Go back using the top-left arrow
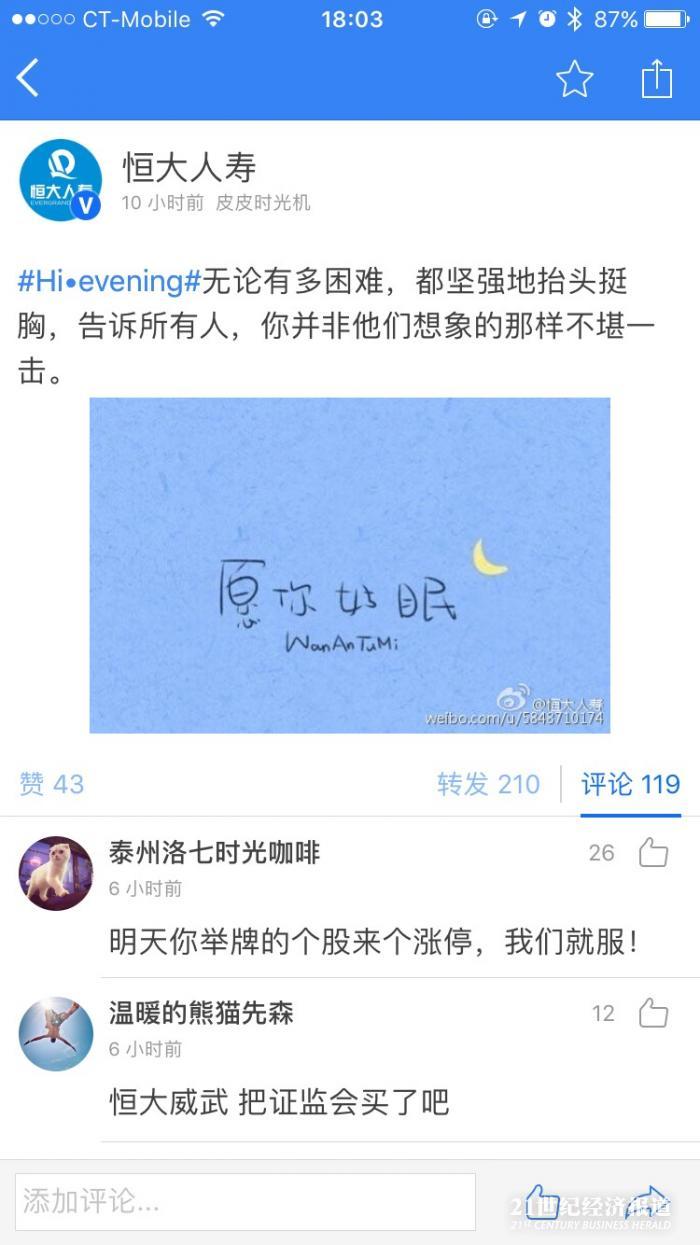Screen dimensions: 700x1245 [x=28, y=78]
